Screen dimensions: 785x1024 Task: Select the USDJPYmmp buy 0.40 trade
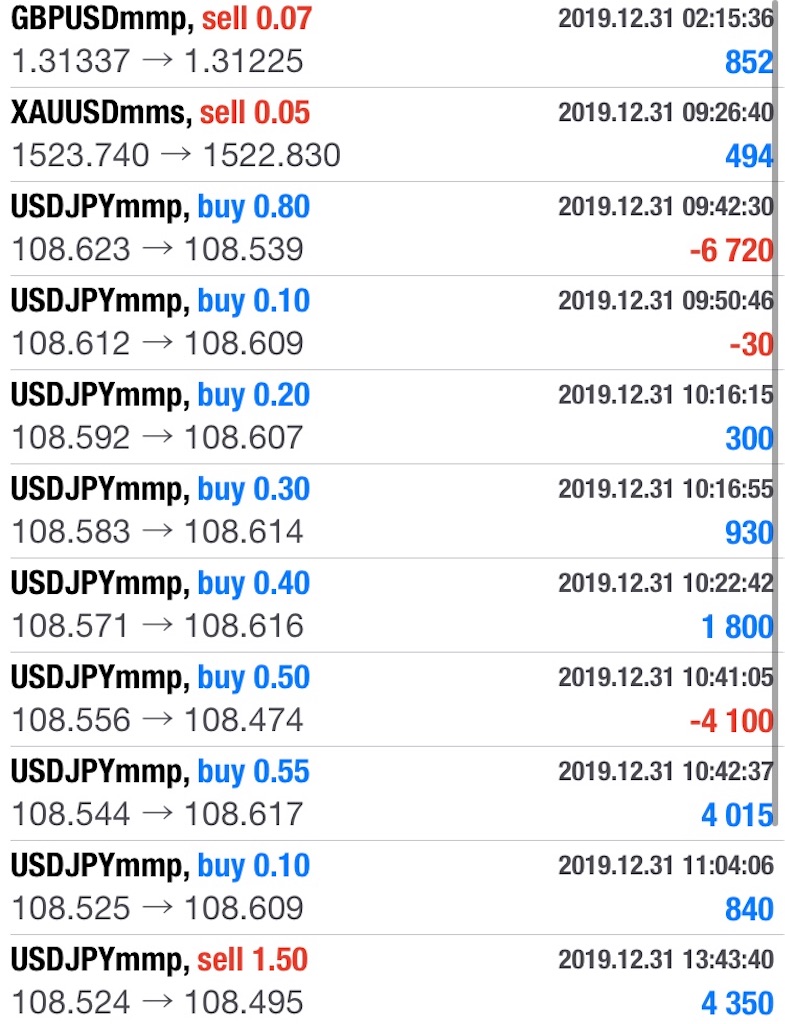click(390, 604)
